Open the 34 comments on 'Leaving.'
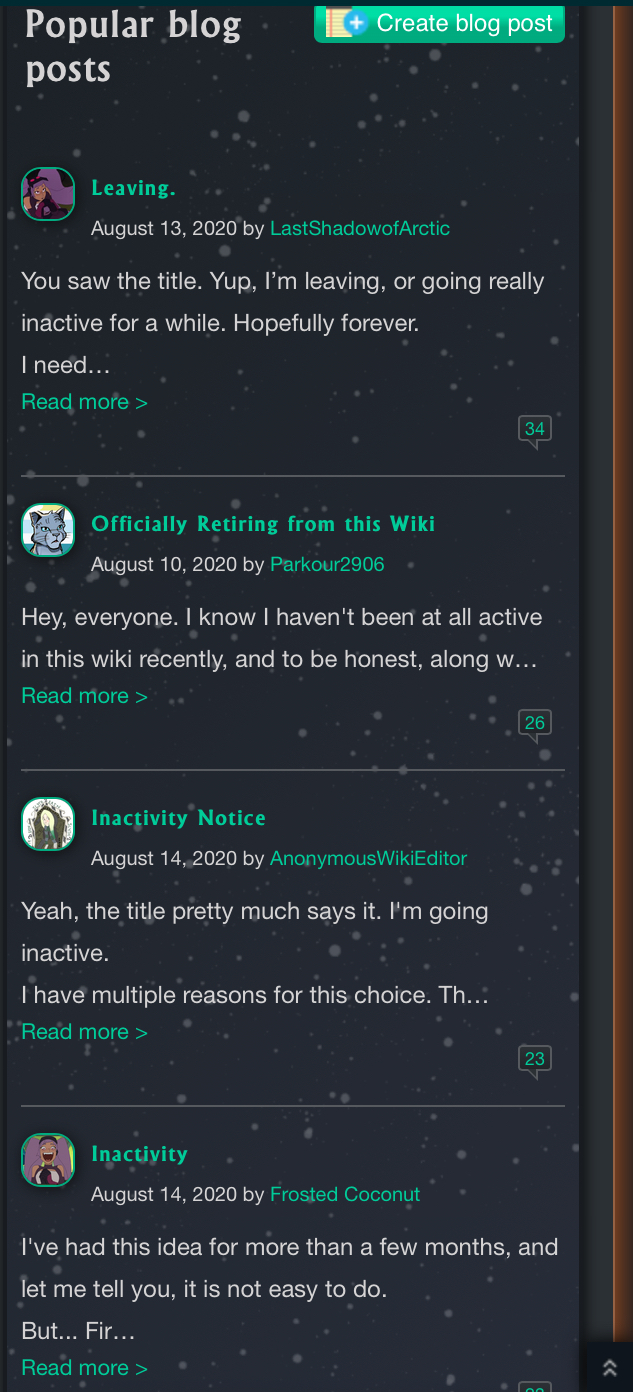This screenshot has height=1392, width=633. coord(535,430)
